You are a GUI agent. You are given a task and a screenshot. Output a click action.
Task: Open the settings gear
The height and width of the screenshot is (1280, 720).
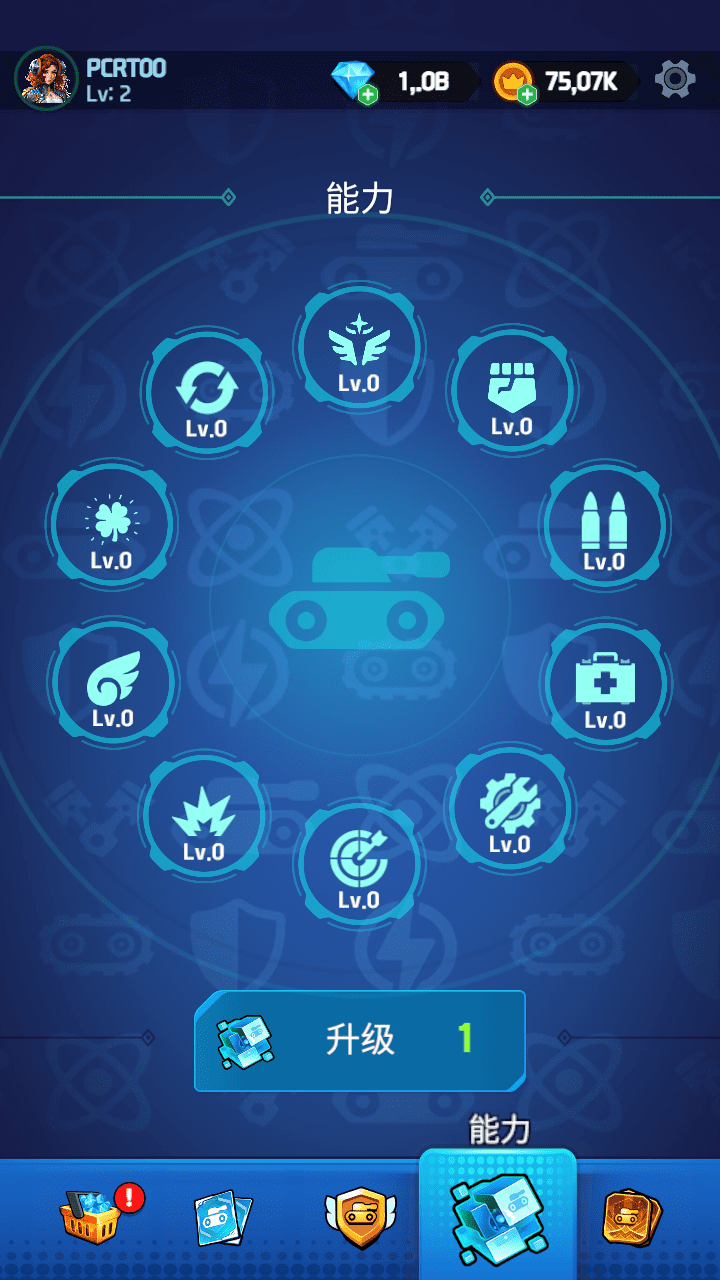point(675,79)
